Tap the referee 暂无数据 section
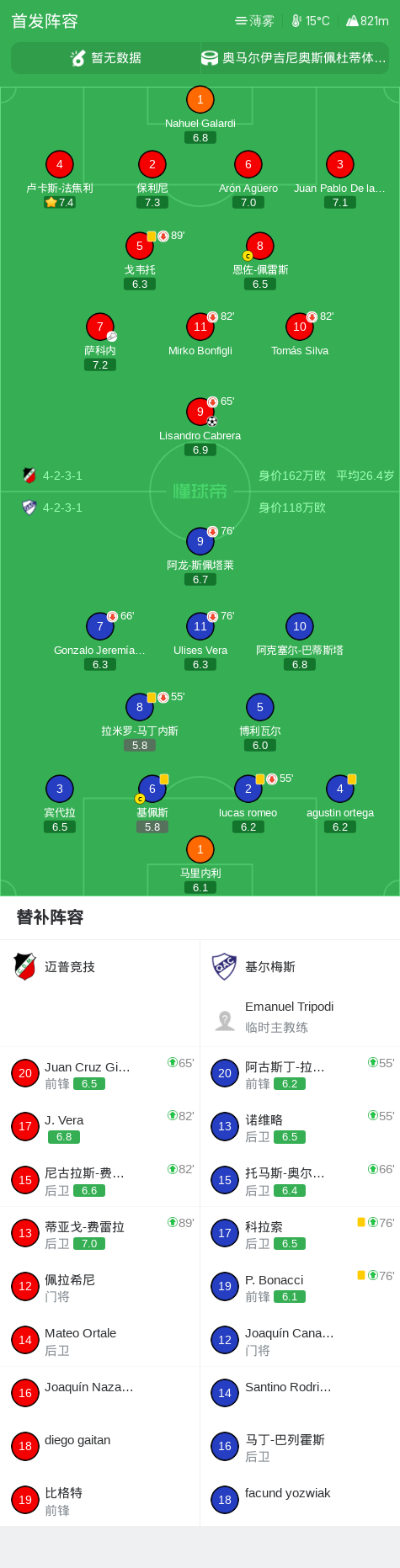The image size is (400, 1568). point(105,58)
